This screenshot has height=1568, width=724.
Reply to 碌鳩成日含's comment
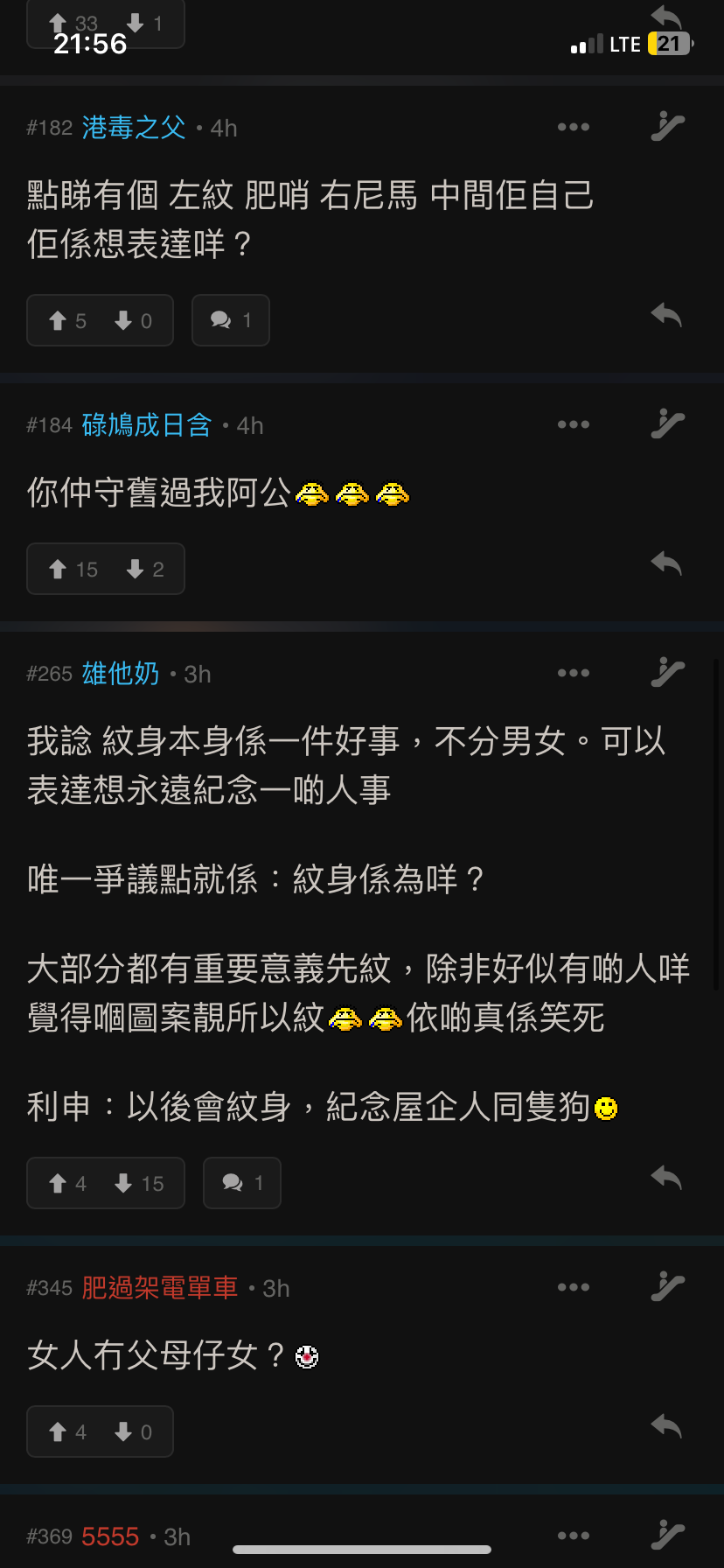click(x=666, y=563)
